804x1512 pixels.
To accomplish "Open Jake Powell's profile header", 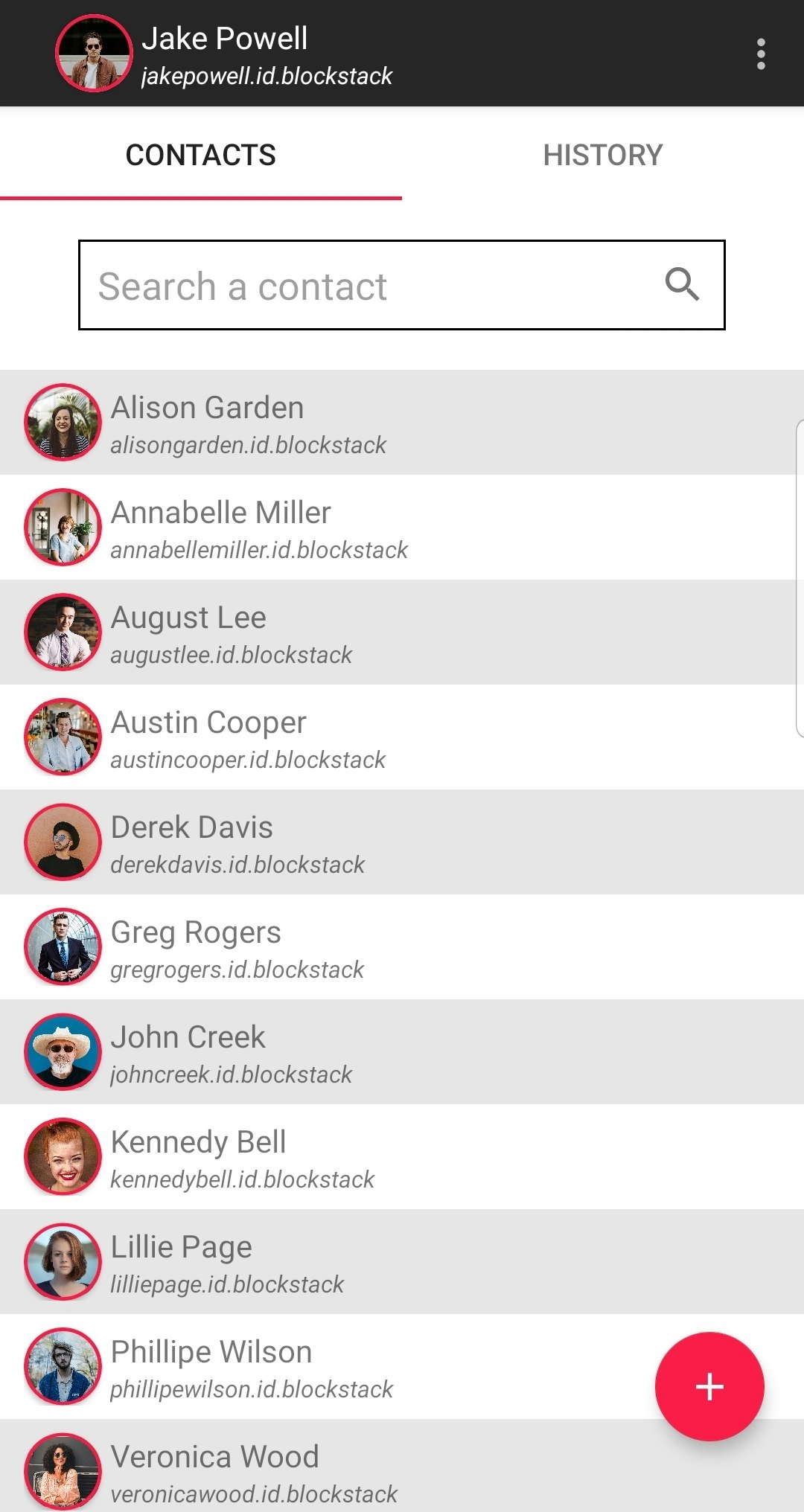I will [x=223, y=54].
